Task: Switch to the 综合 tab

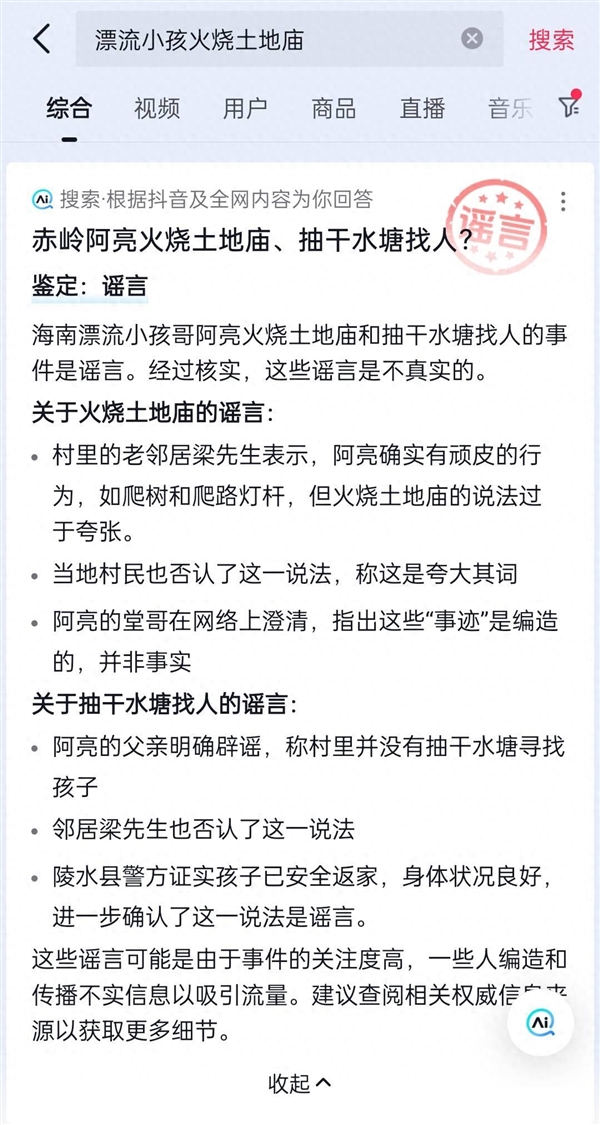Action: click(69, 108)
